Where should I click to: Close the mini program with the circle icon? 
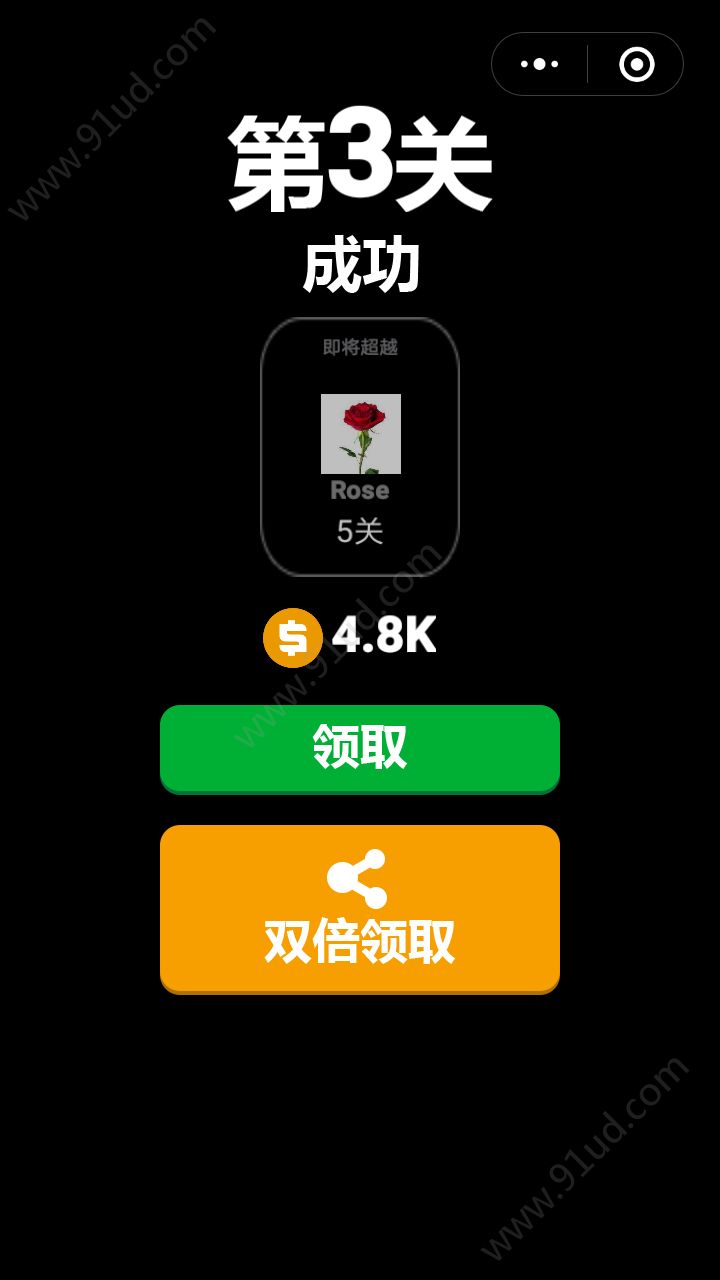click(637, 64)
